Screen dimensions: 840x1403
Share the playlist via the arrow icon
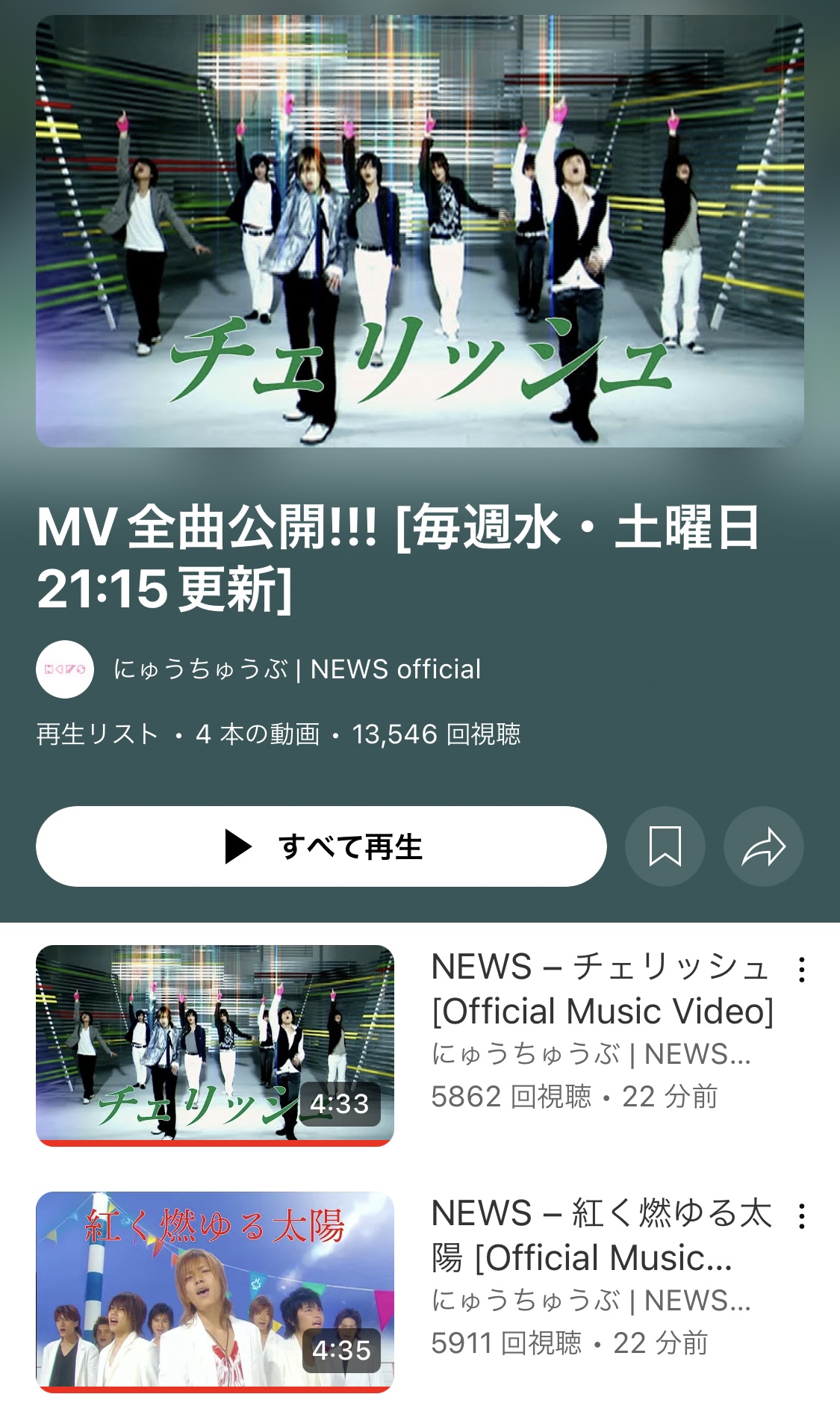point(763,846)
